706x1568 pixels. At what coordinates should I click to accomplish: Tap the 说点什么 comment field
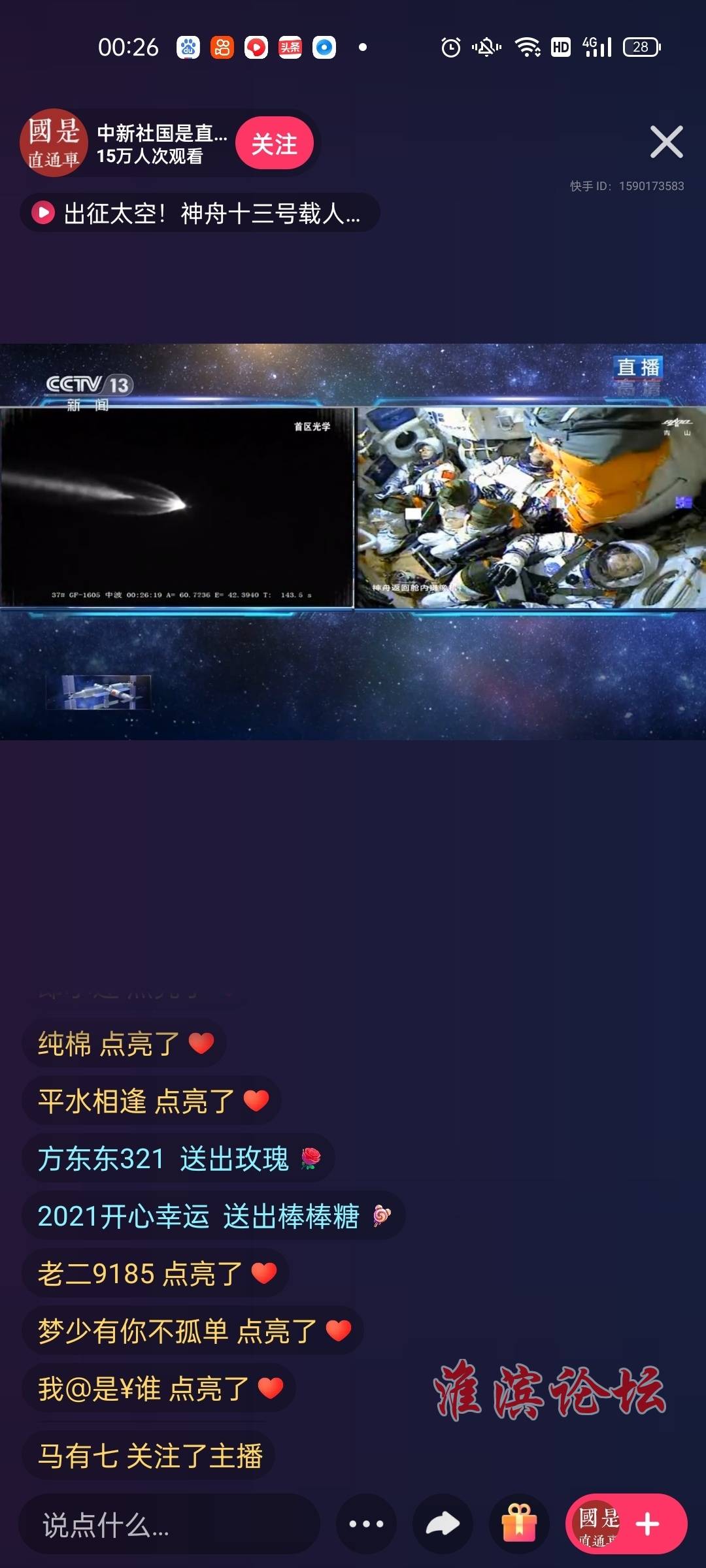(x=169, y=1524)
